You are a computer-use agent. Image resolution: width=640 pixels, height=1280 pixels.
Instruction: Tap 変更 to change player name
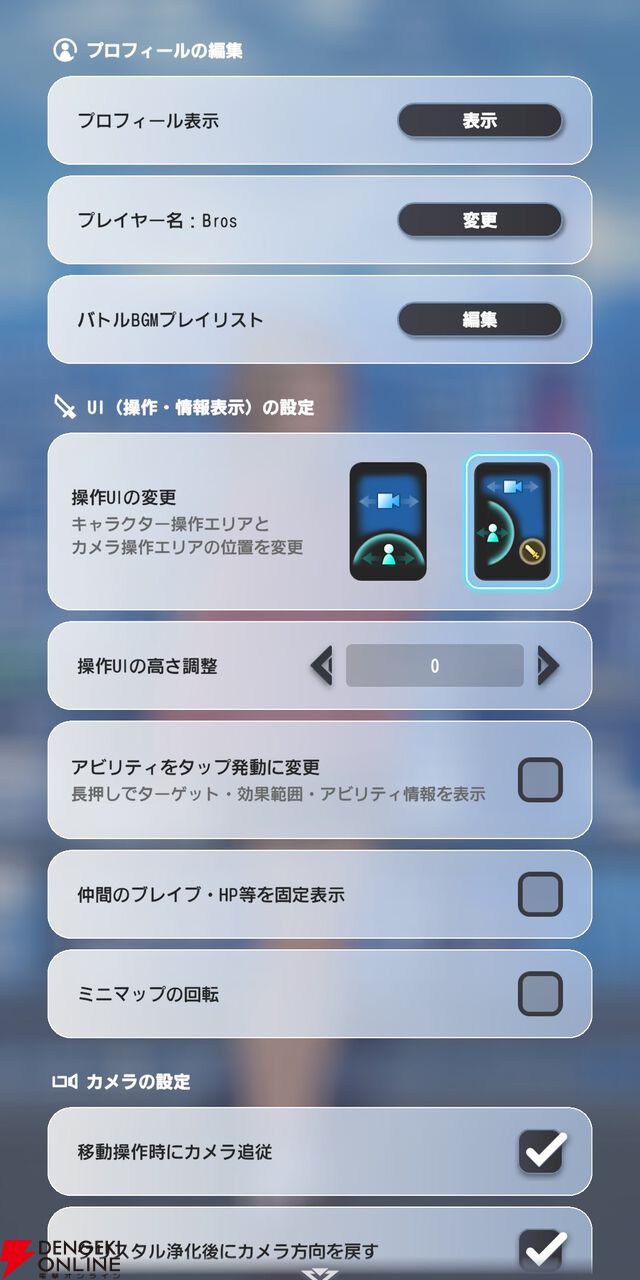[480, 220]
